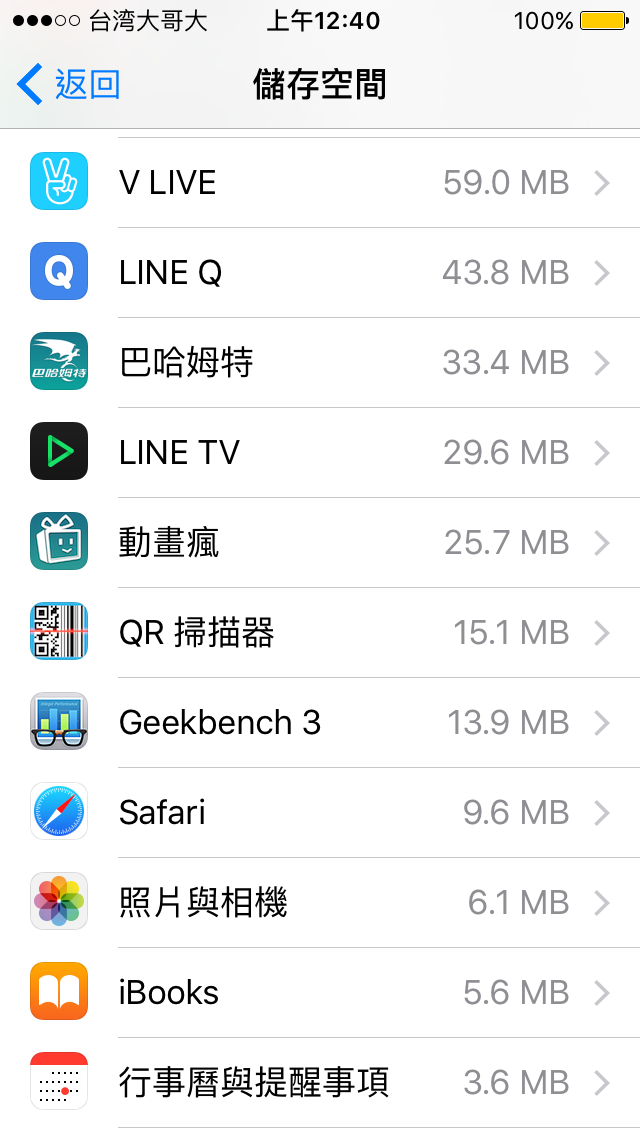View iBooks storage usage
The image size is (640, 1136).
point(320,993)
